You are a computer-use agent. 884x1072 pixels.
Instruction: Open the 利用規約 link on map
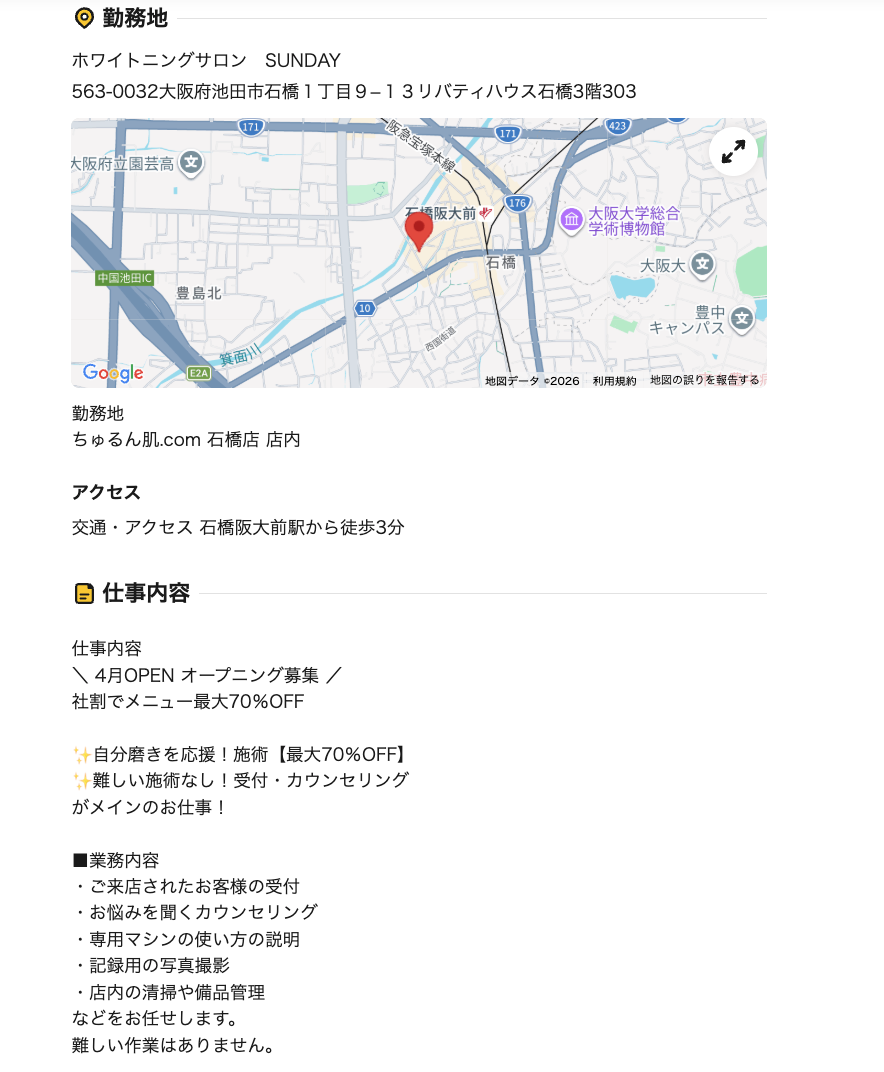[x=614, y=381]
